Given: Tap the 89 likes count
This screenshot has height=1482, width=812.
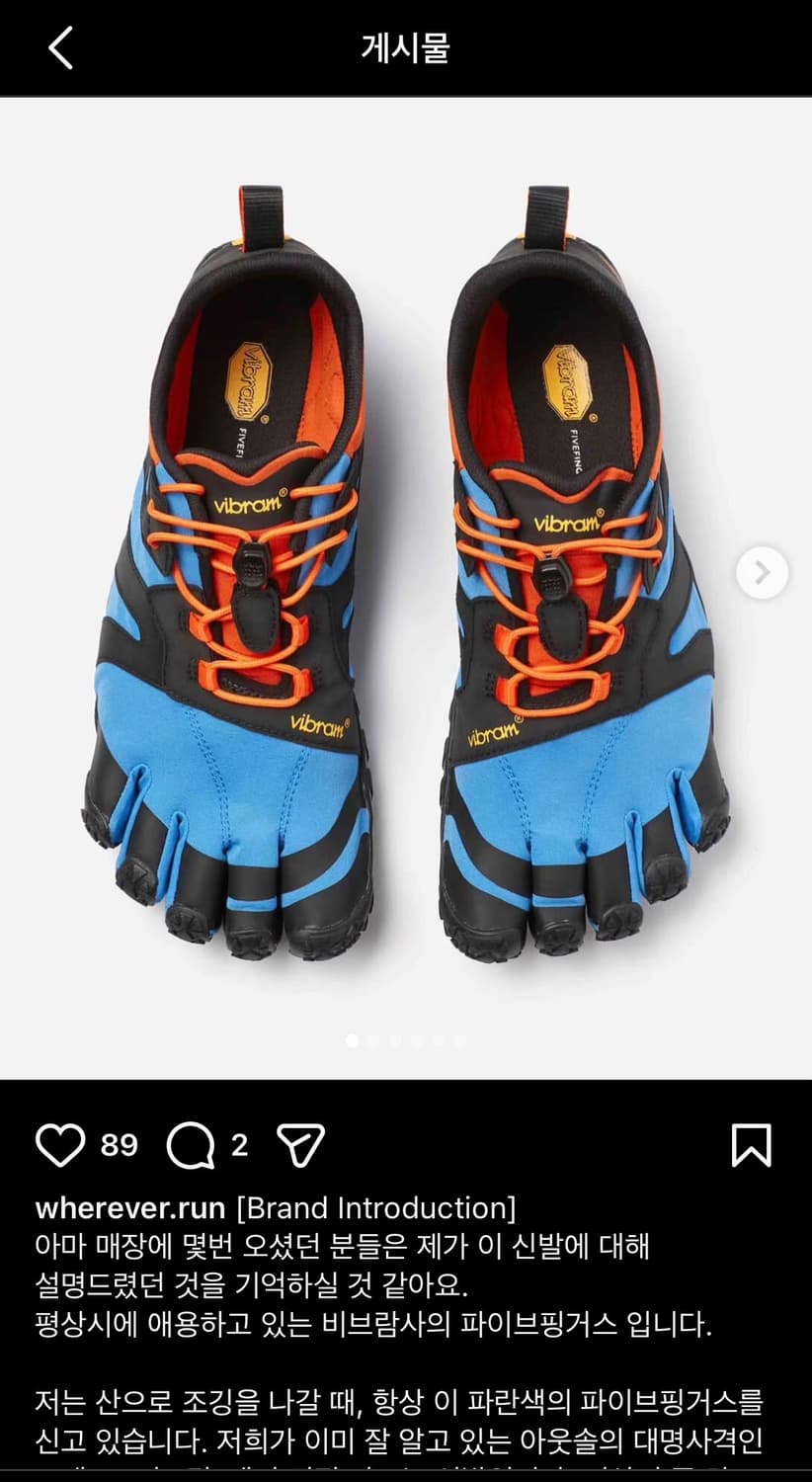Looking at the screenshot, I should [121, 1146].
